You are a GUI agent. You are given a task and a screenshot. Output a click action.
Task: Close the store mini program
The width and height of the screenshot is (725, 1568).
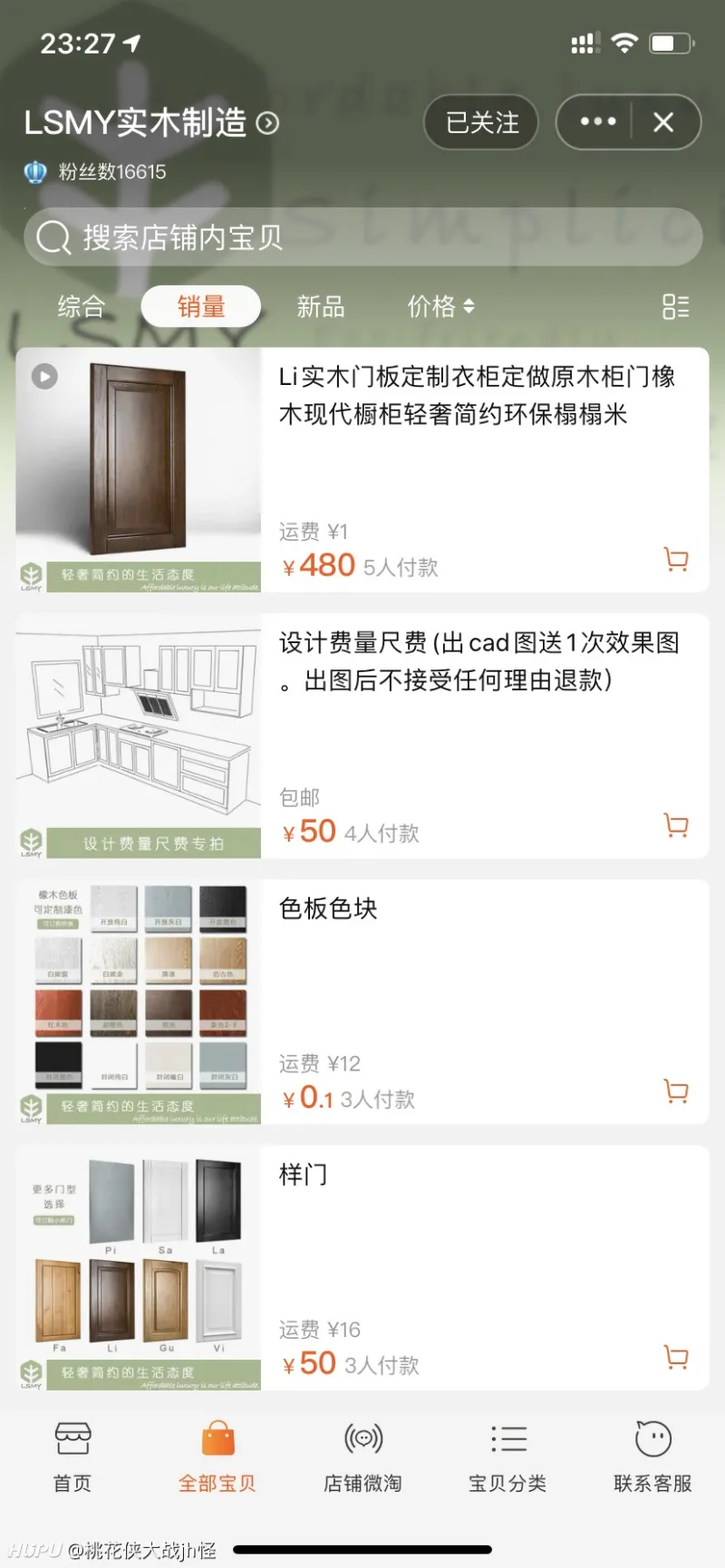pos(663,122)
